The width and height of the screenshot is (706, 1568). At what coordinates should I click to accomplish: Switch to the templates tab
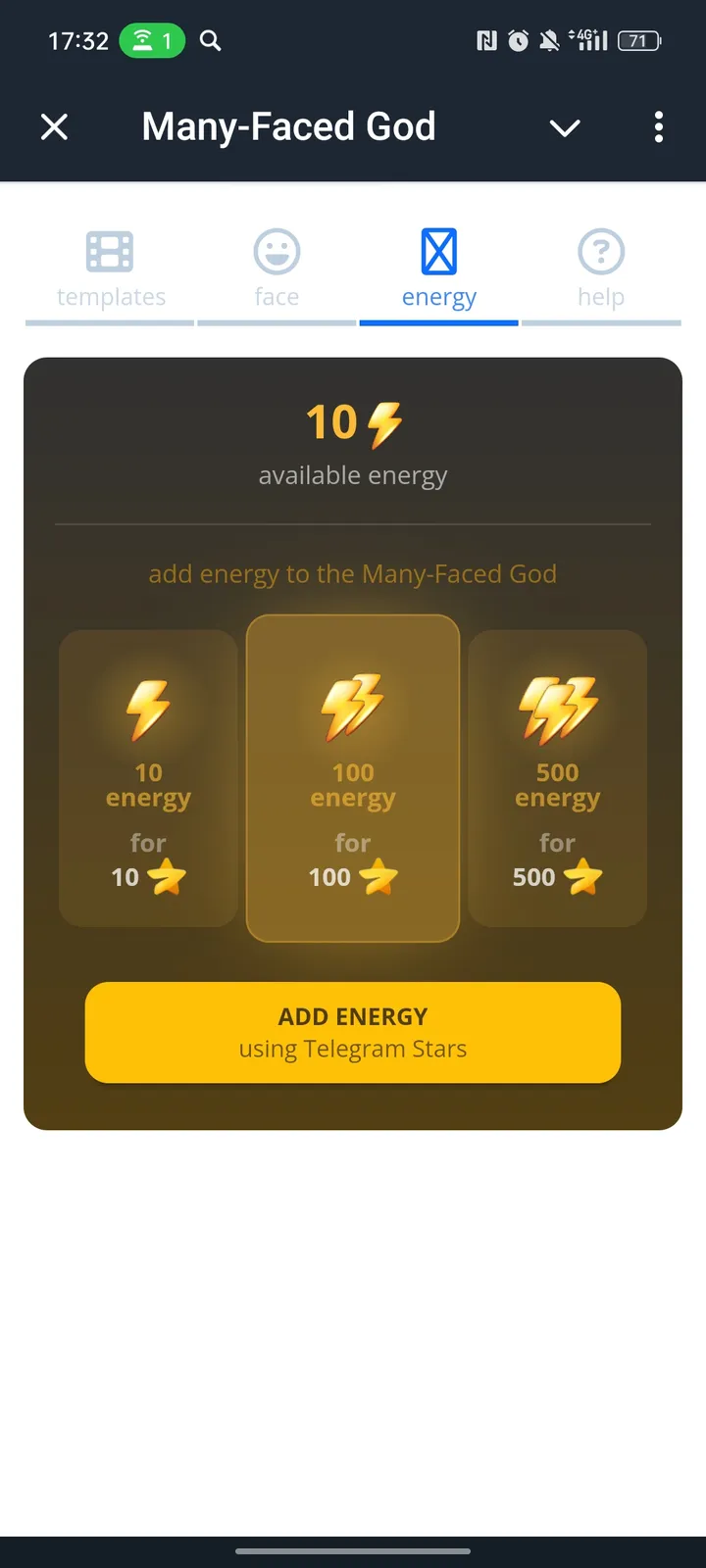pyautogui.click(x=111, y=269)
